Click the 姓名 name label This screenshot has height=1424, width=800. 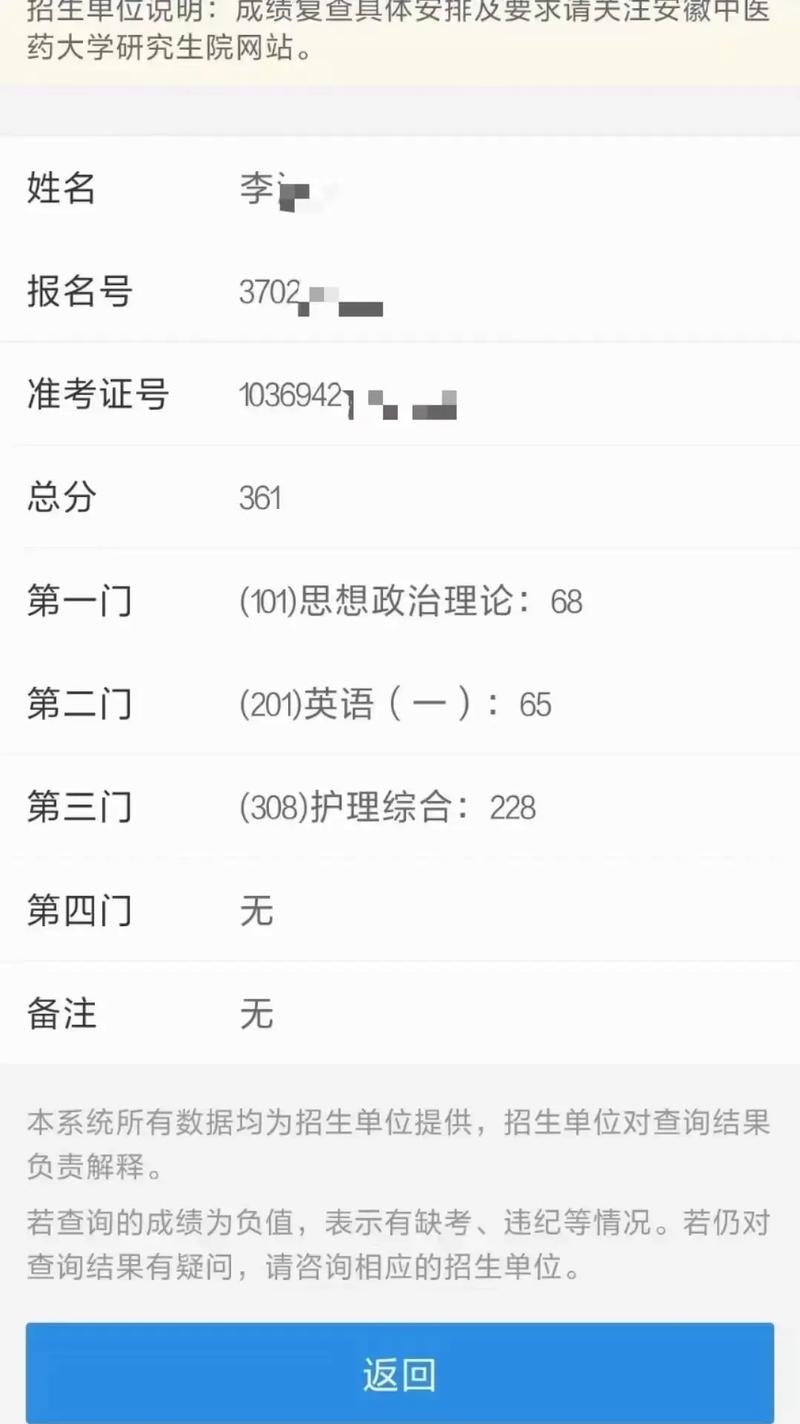(x=62, y=191)
